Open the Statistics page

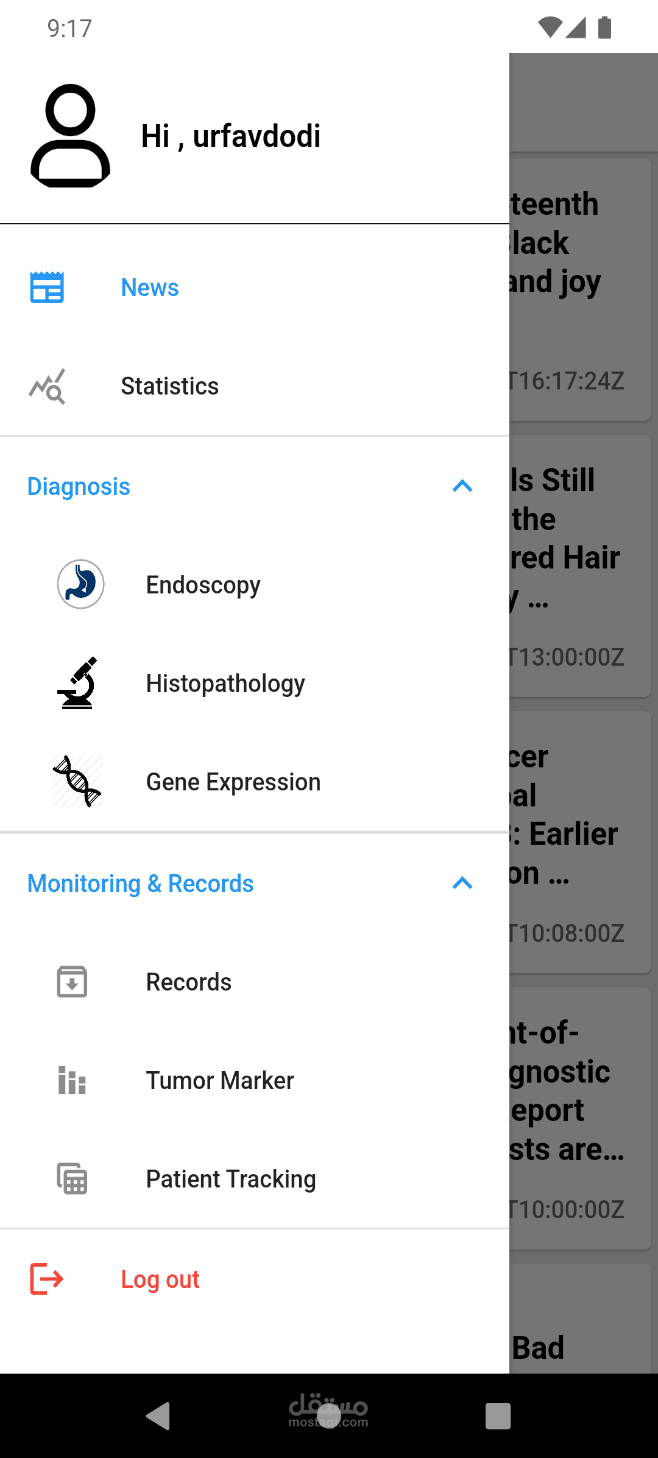[169, 386]
